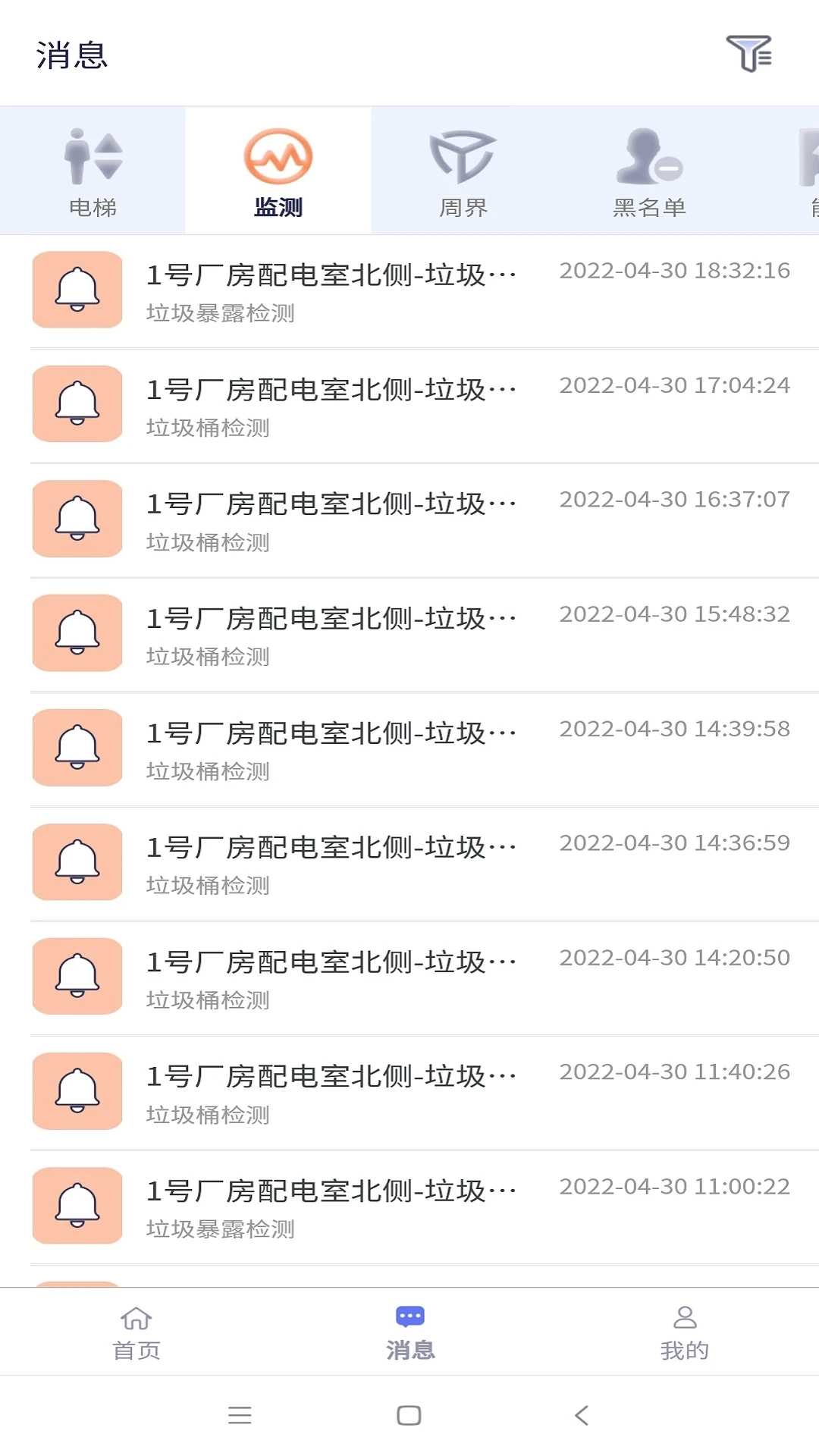Image resolution: width=819 pixels, height=1456 pixels.
Task: Tap the bell icon of the 18:32:16 alert
Action: click(x=76, y=290)
